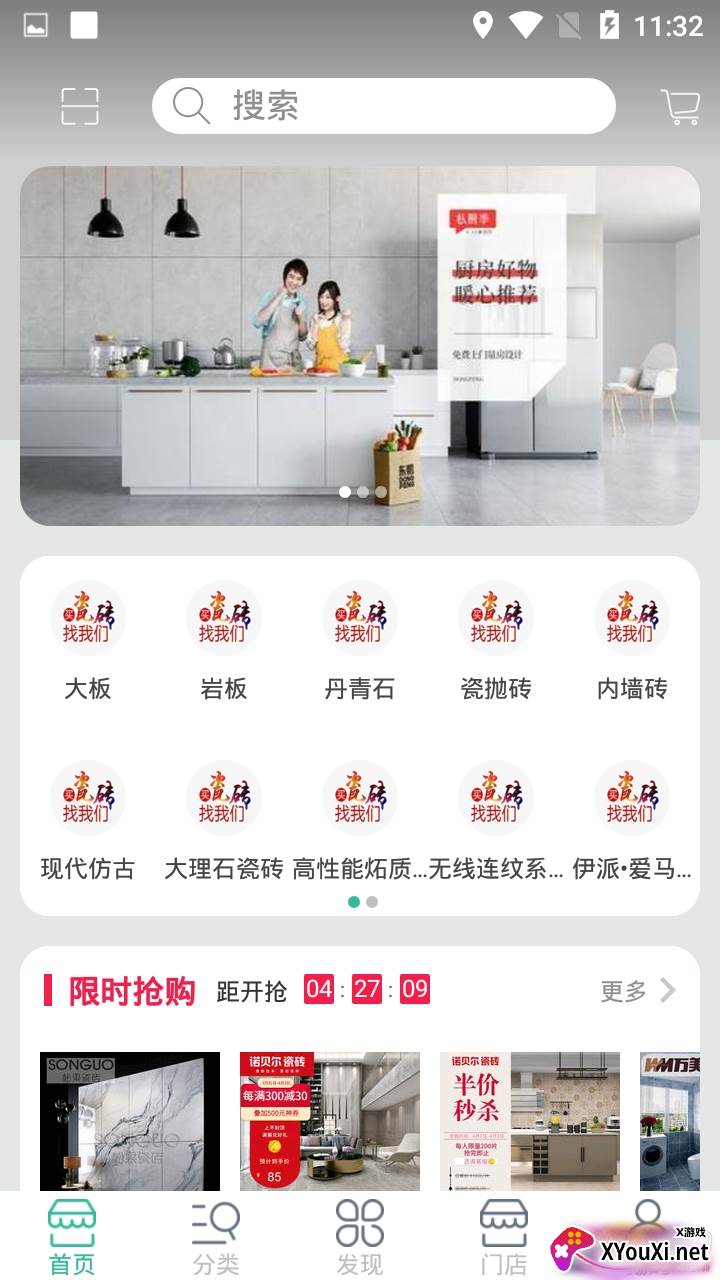Select the 大板 category
The width and height of the screenshot is (720, 1280).
coord(88,642)
